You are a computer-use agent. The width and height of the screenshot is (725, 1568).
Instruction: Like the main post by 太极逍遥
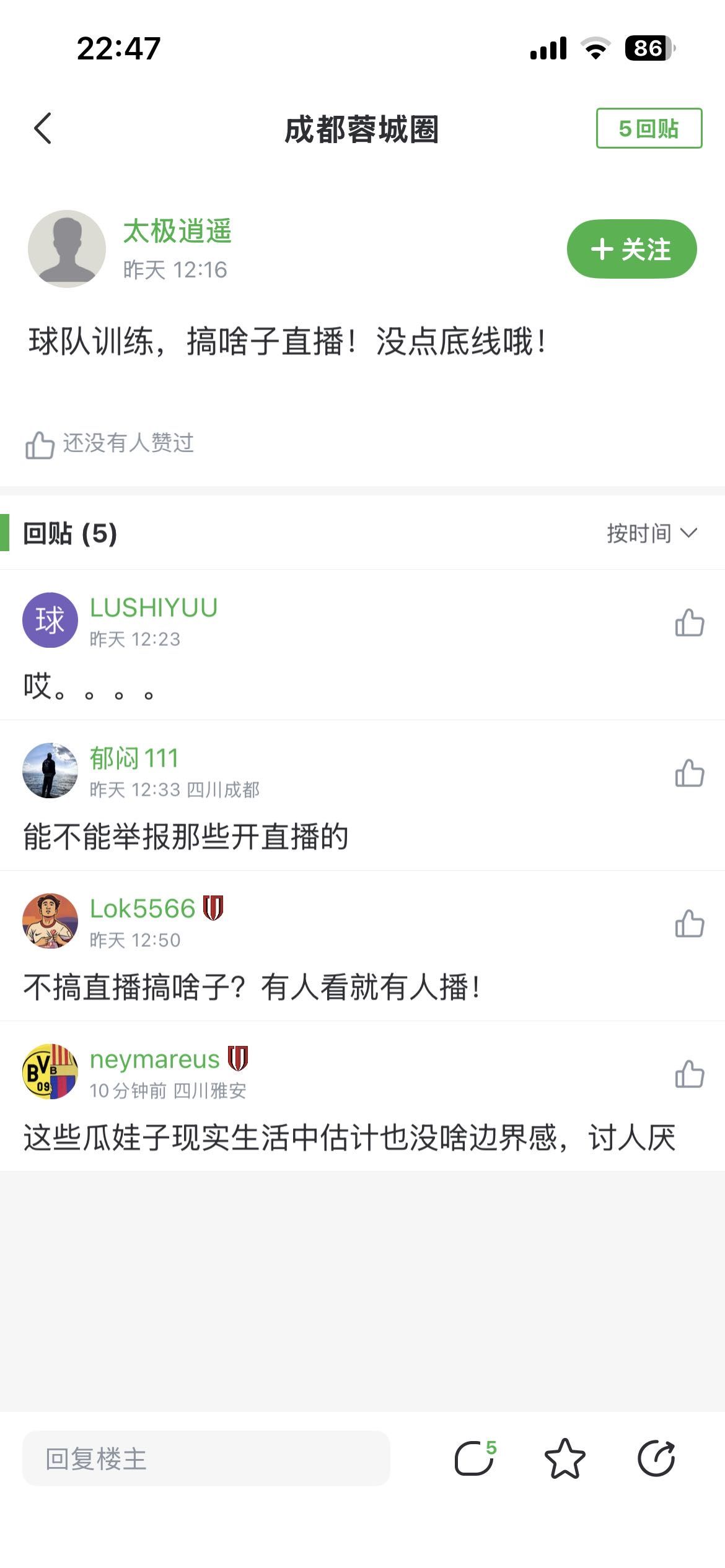(40, 445)
